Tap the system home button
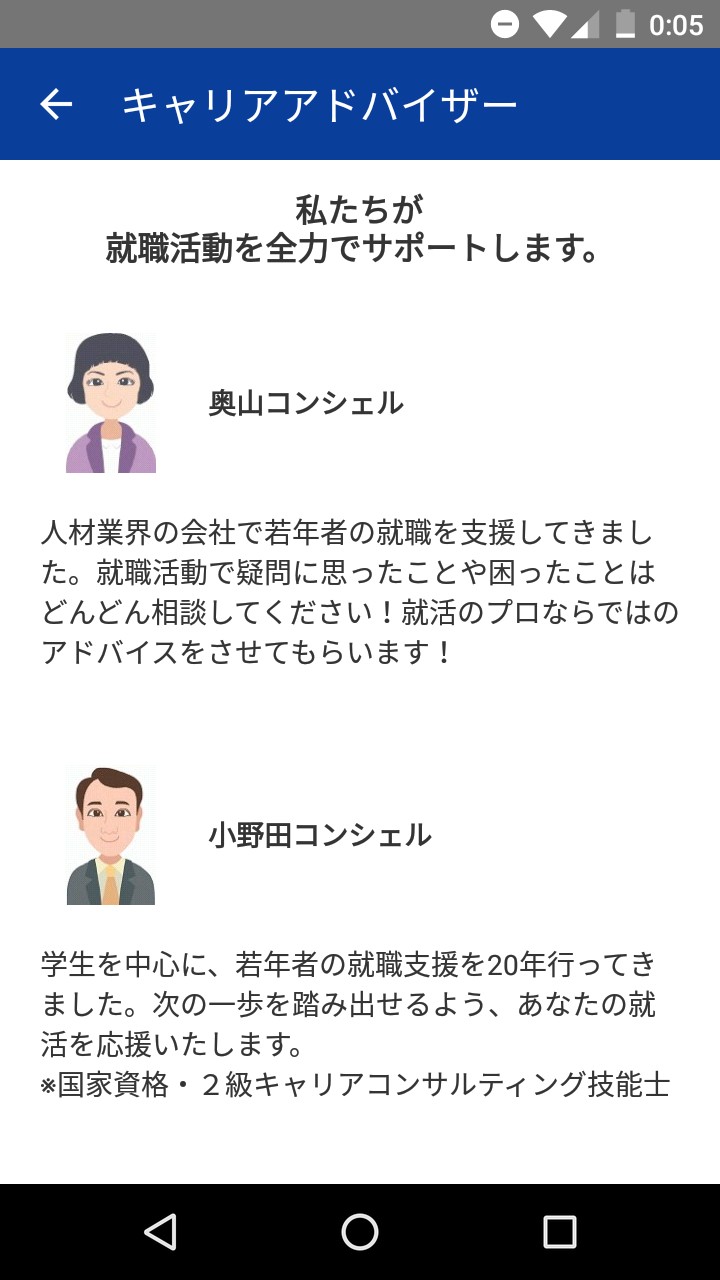The height and width of the screenshot is (1280, 720). [x=360, y=1232]
